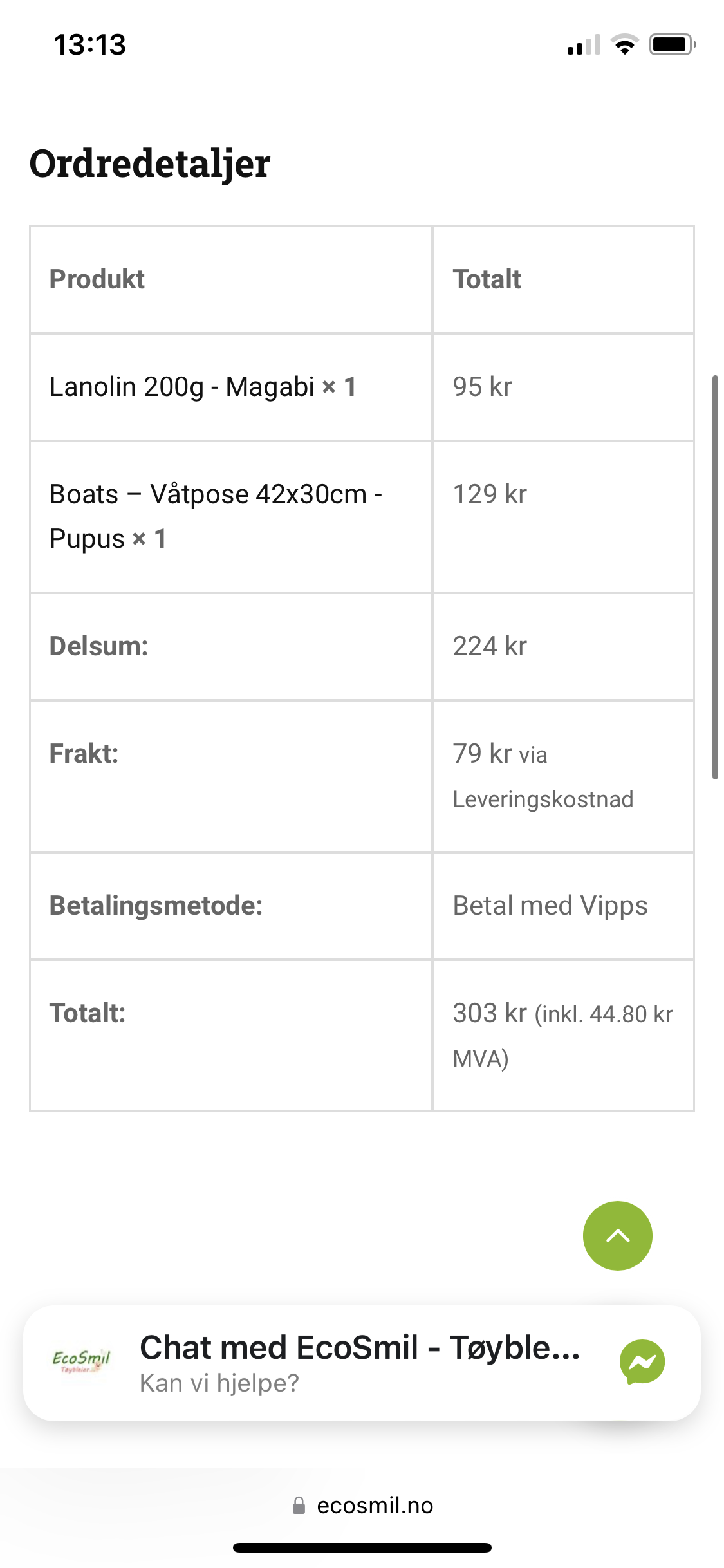
Task: Open the Lanolin 200g - Magabi product link
Action: click(182, 387)
